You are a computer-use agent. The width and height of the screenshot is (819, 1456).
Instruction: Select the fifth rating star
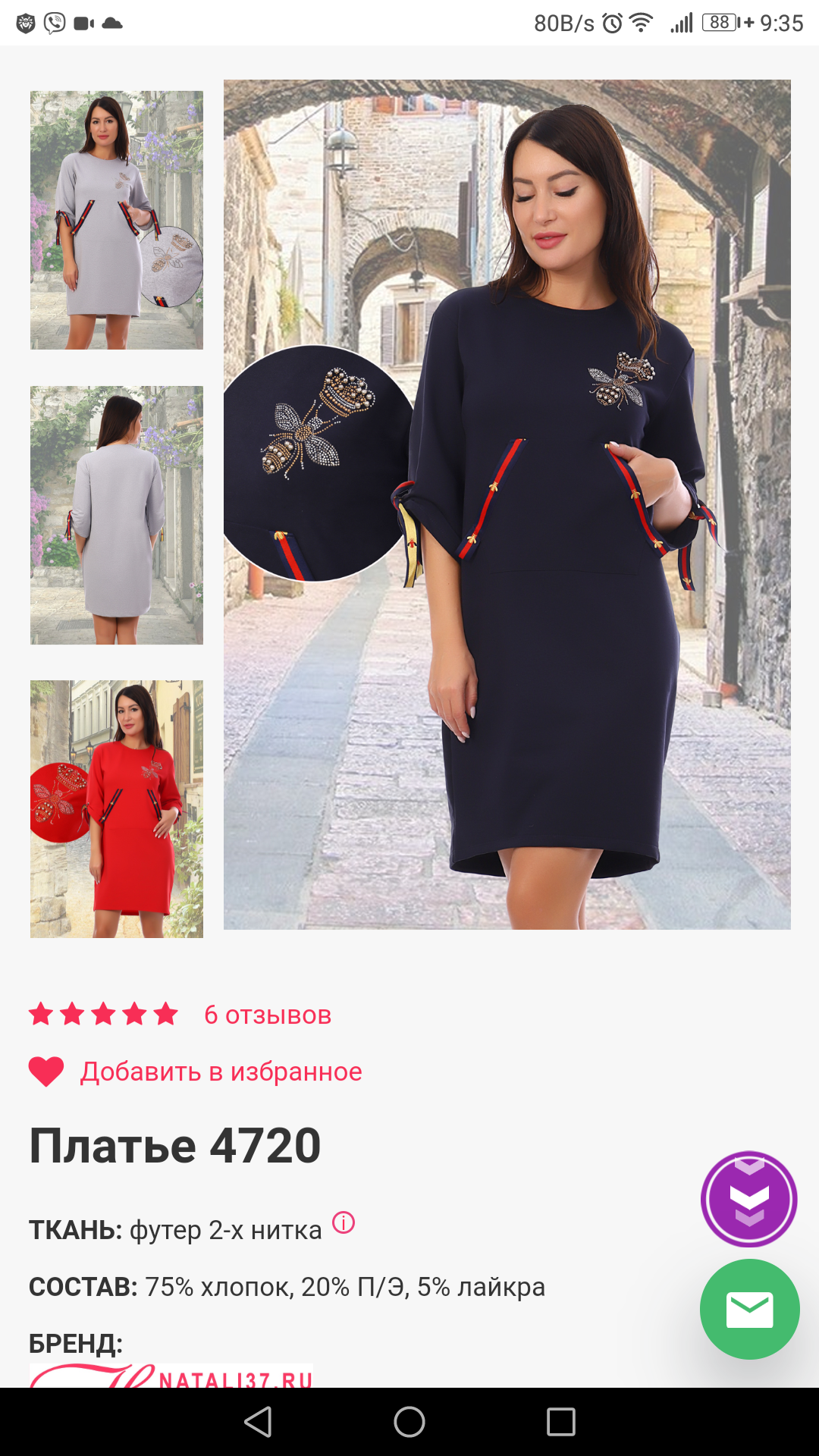pyautogui.click(x=164, y=1014)
